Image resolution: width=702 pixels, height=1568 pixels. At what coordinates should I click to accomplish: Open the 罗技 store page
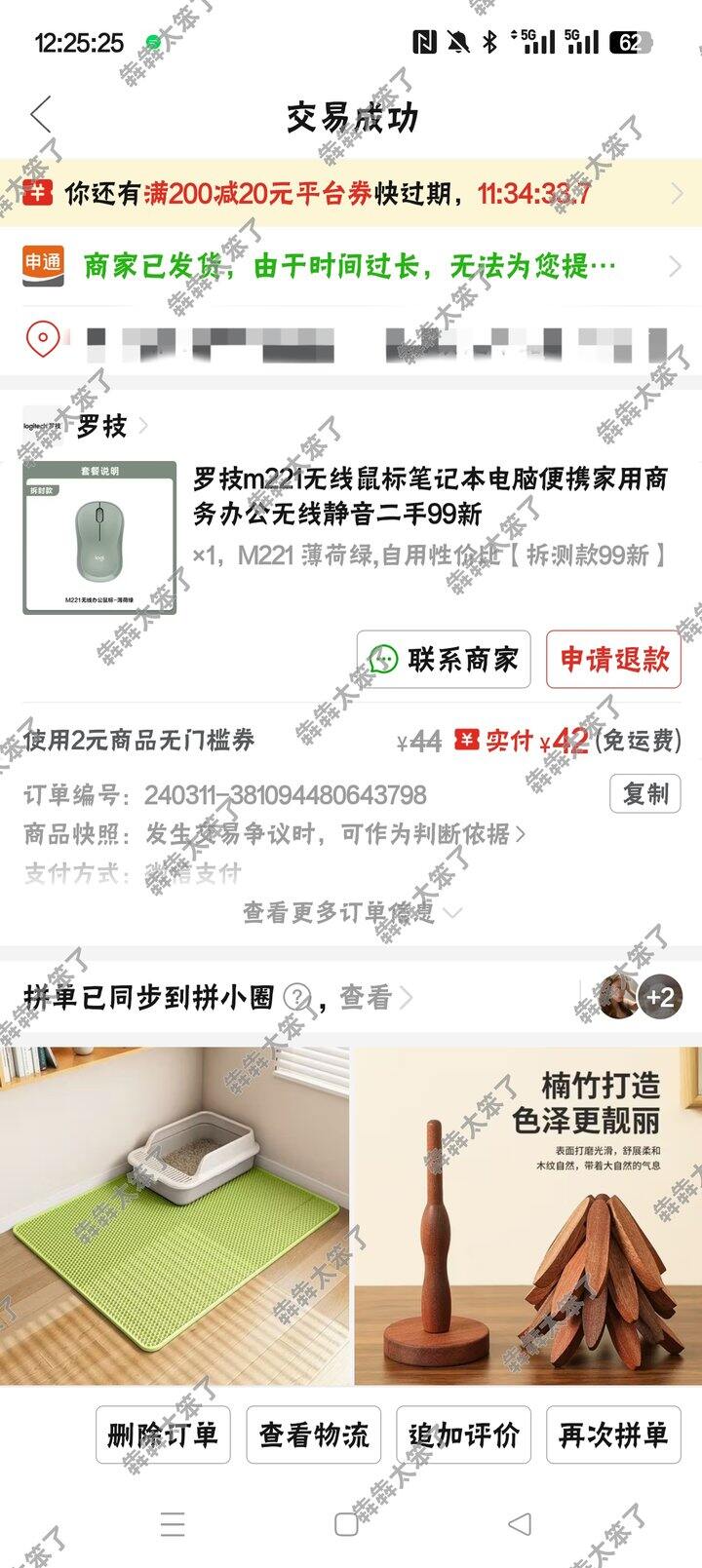(101, 426)
